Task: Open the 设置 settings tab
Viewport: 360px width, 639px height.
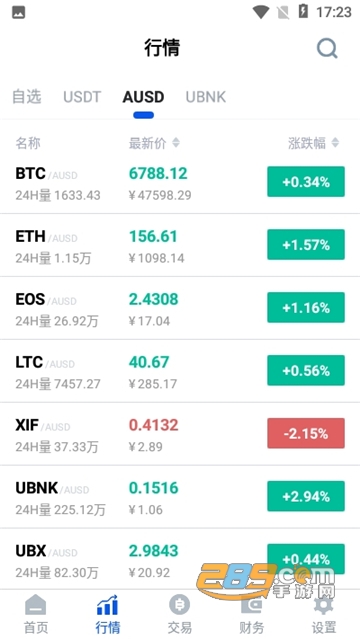Action: (324, 615)
